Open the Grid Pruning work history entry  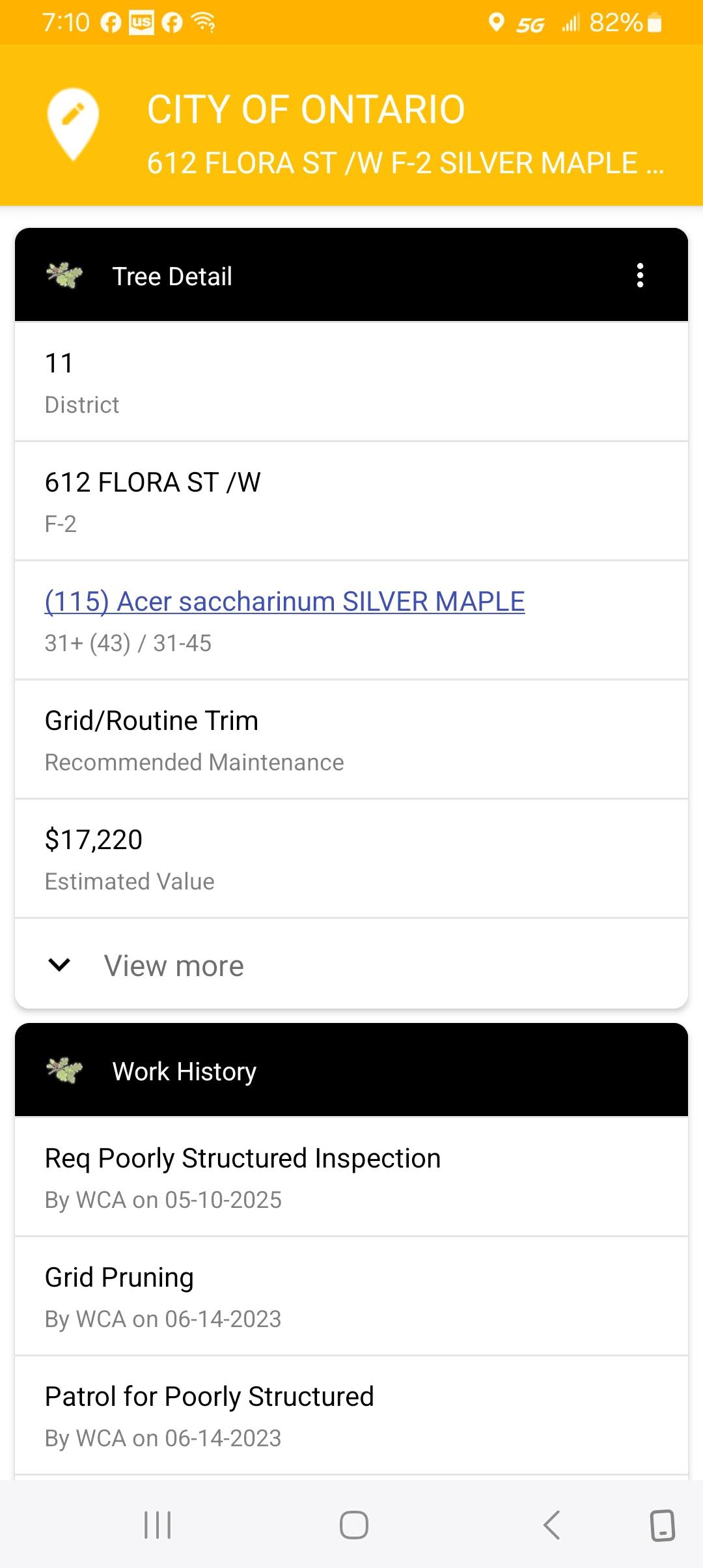tap(351, 1296)
